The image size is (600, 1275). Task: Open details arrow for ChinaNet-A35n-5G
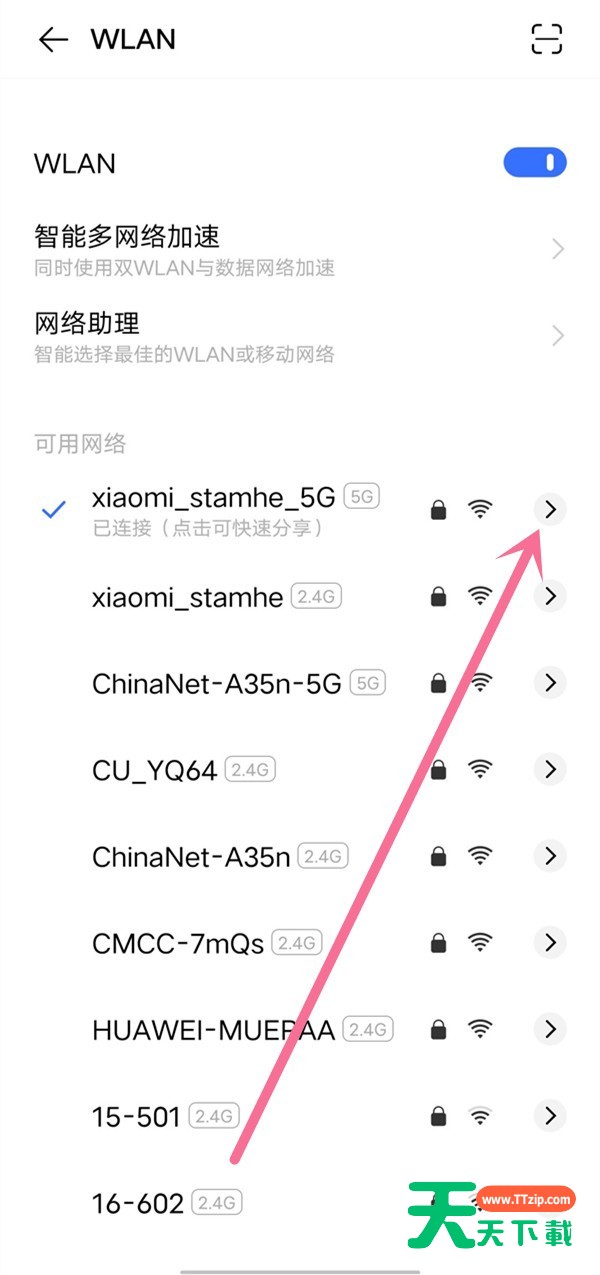point(549,683)
